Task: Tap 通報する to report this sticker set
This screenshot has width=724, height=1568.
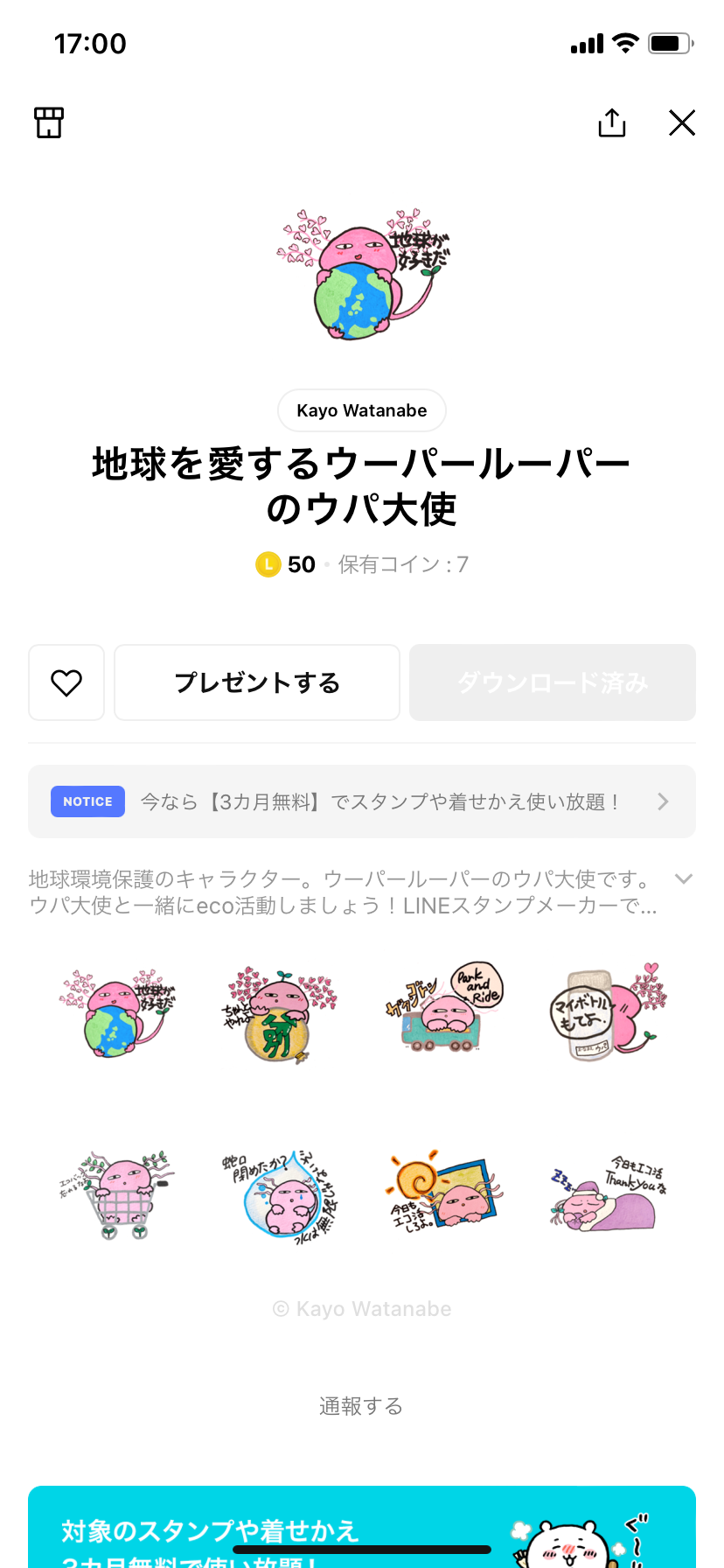Action: [361, 1406]
